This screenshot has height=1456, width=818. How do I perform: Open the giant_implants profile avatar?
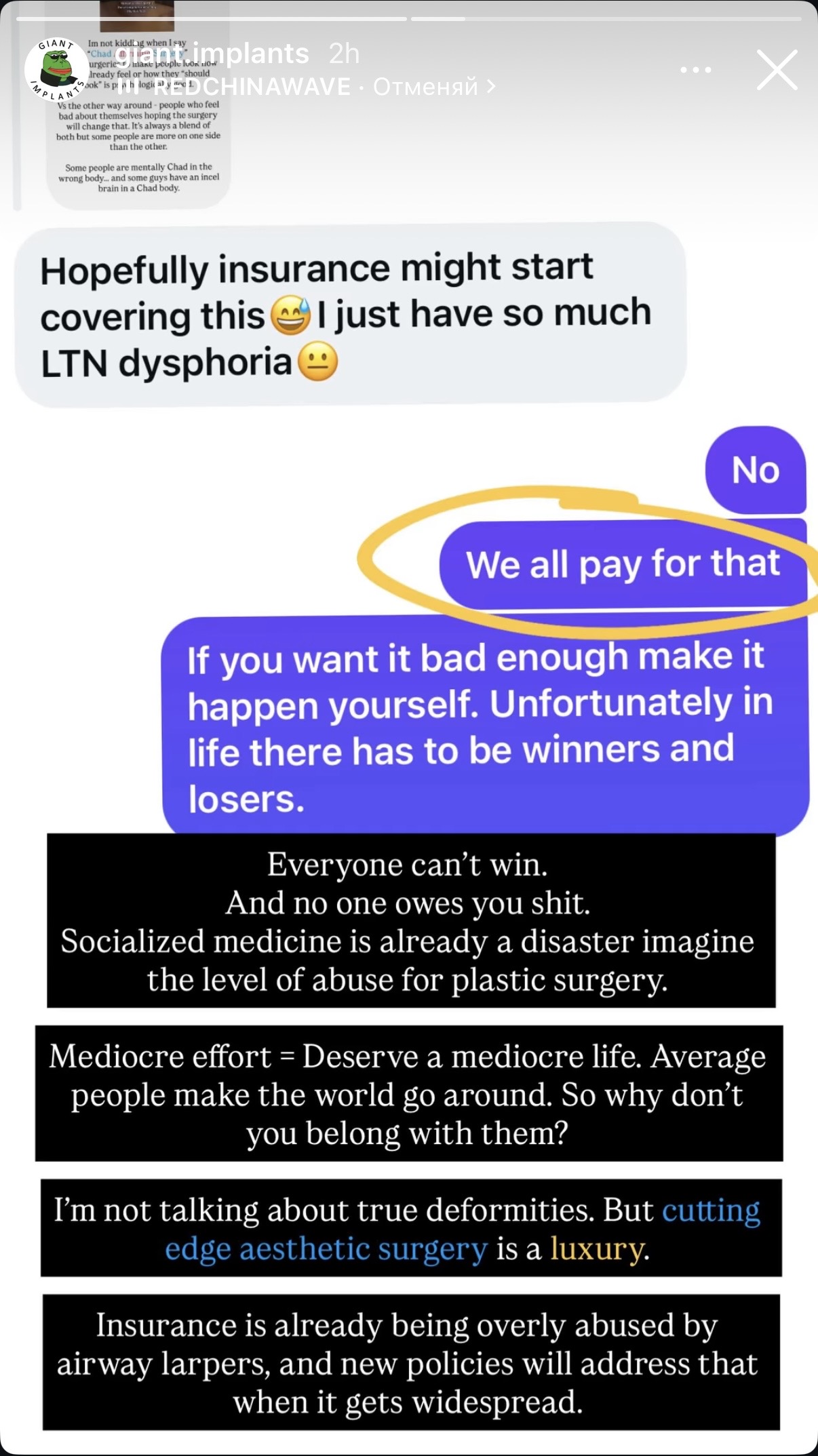[57, 69]
